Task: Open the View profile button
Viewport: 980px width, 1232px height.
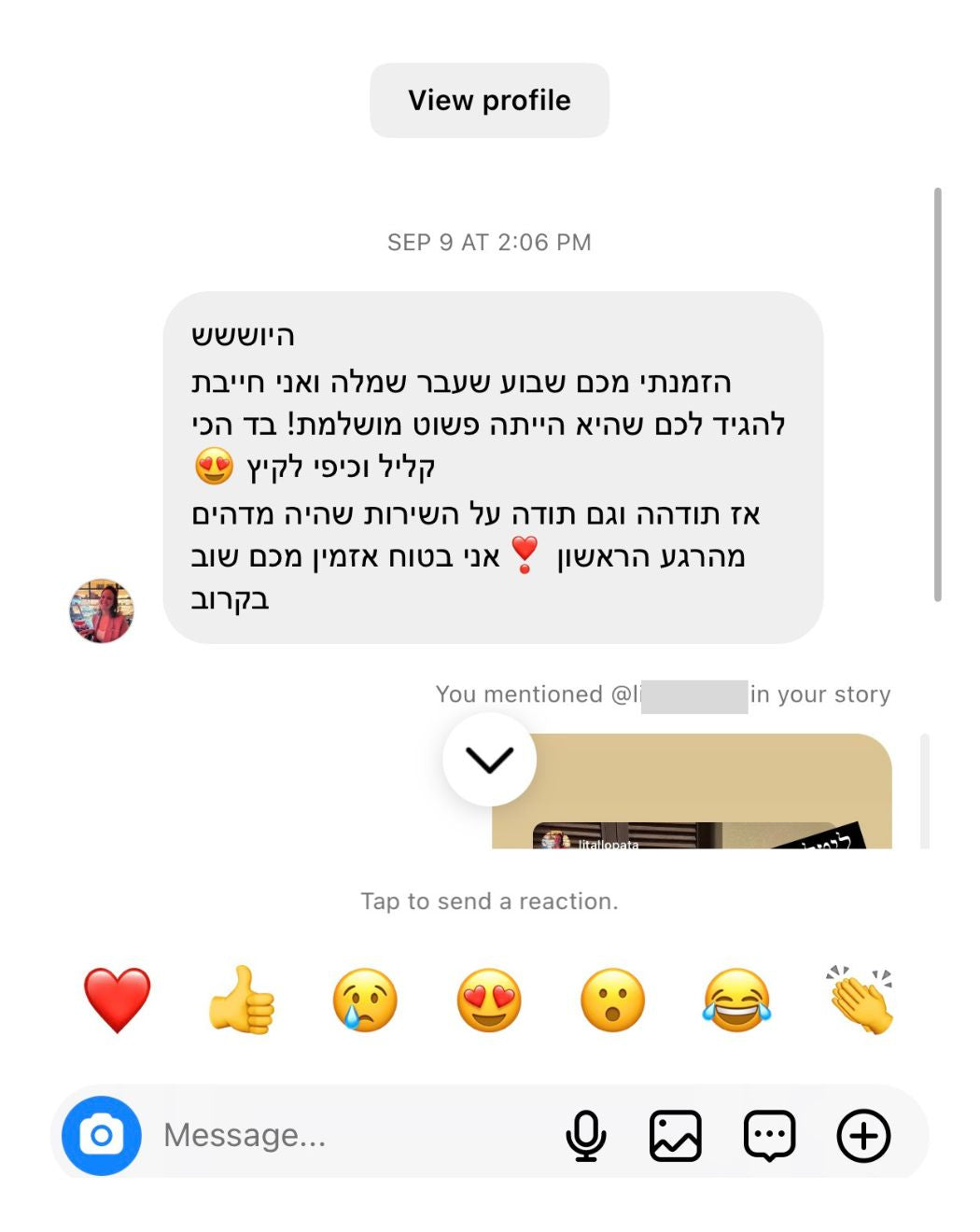Action: tap(489, 101)
